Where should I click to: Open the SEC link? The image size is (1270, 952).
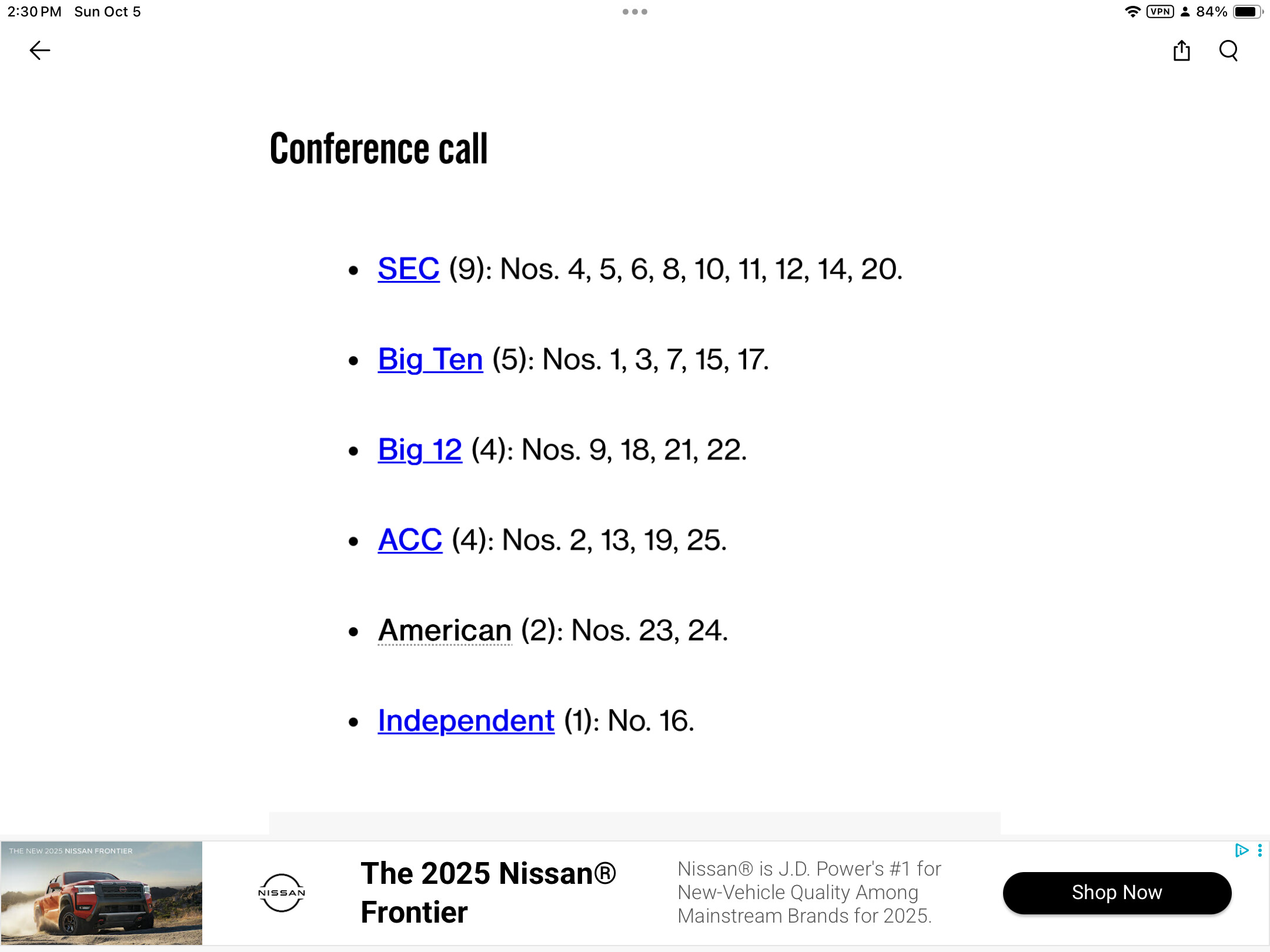coord(408,269)
